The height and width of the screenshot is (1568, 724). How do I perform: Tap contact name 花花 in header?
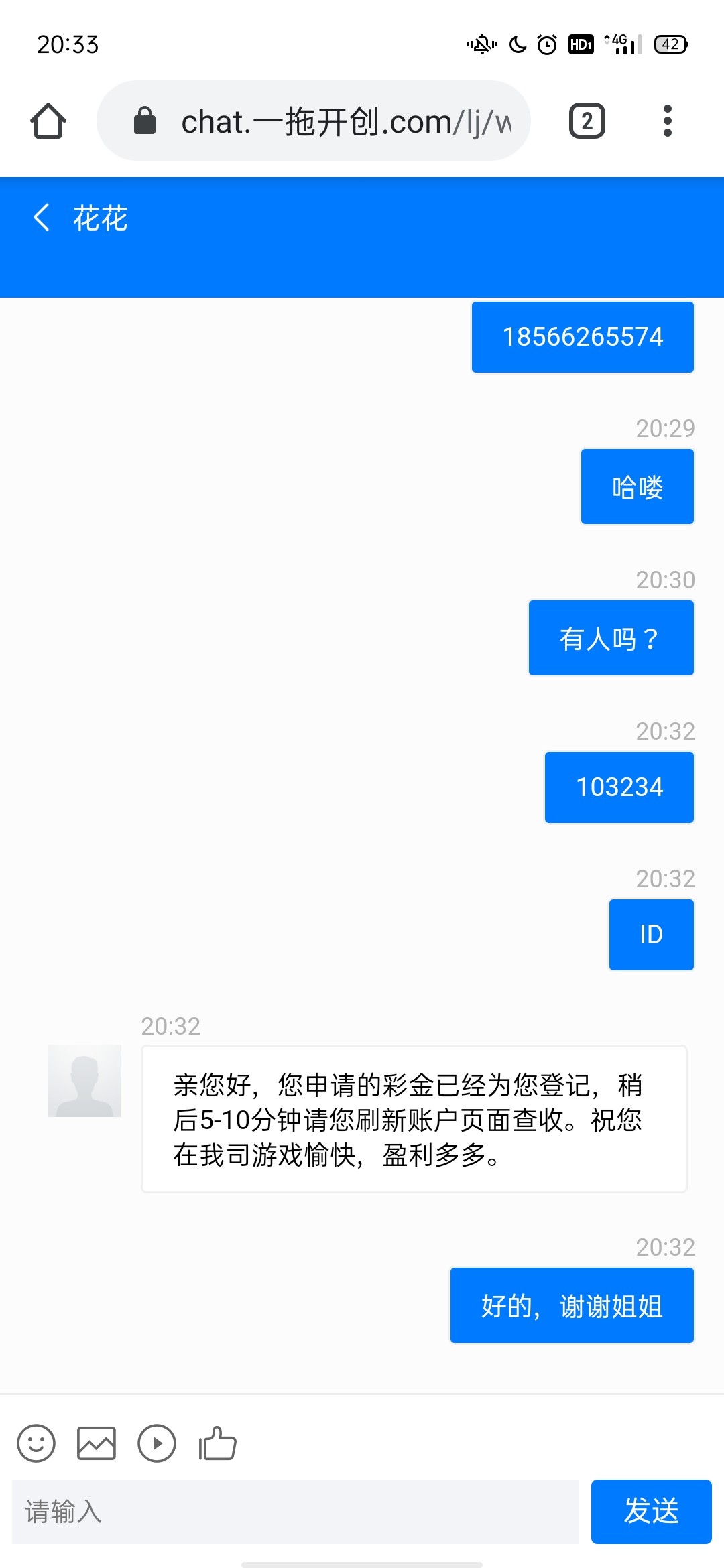(x=101, y=218)
